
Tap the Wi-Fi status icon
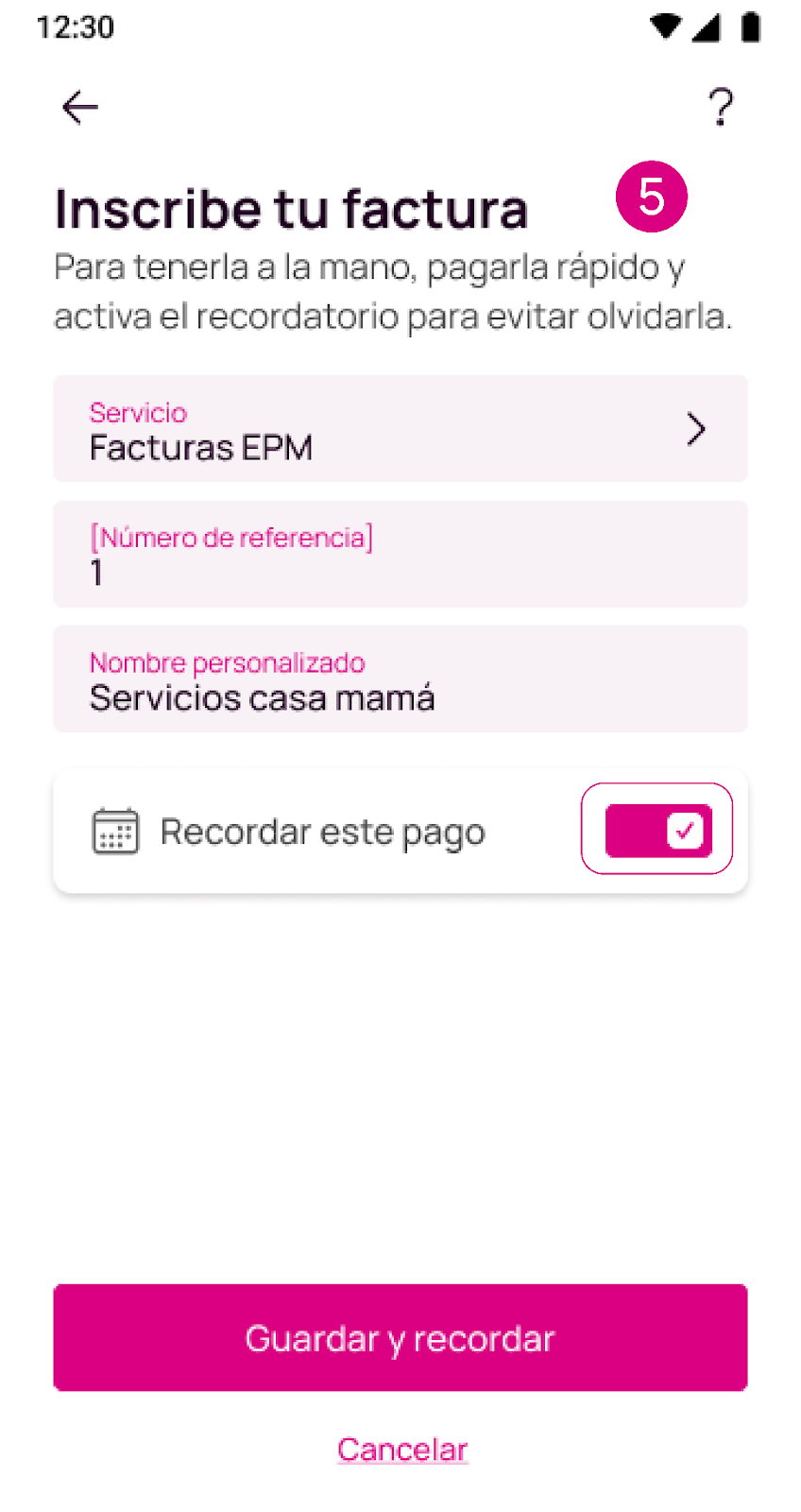tap(666, 27)
